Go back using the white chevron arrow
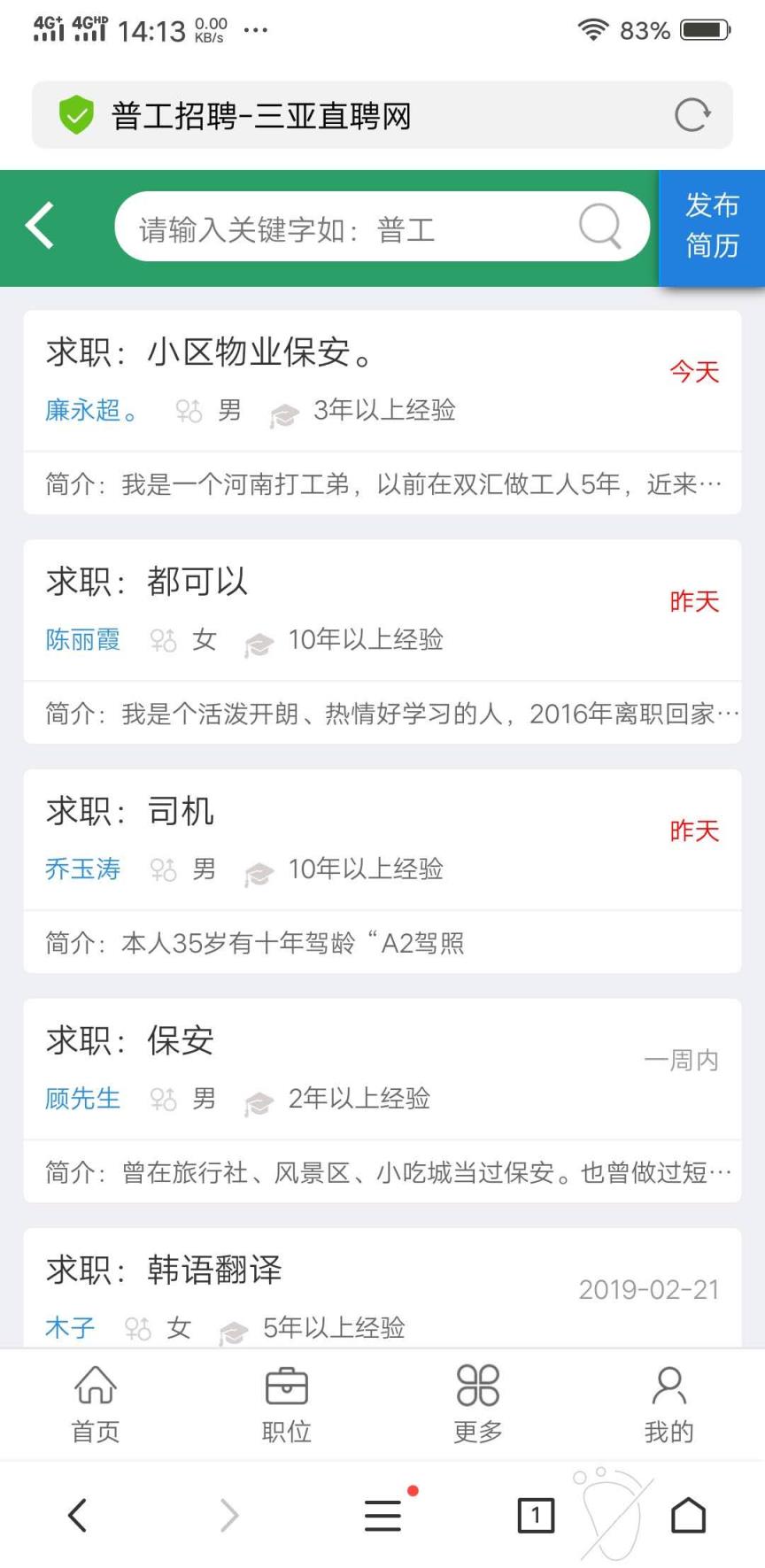 [39, 227]
